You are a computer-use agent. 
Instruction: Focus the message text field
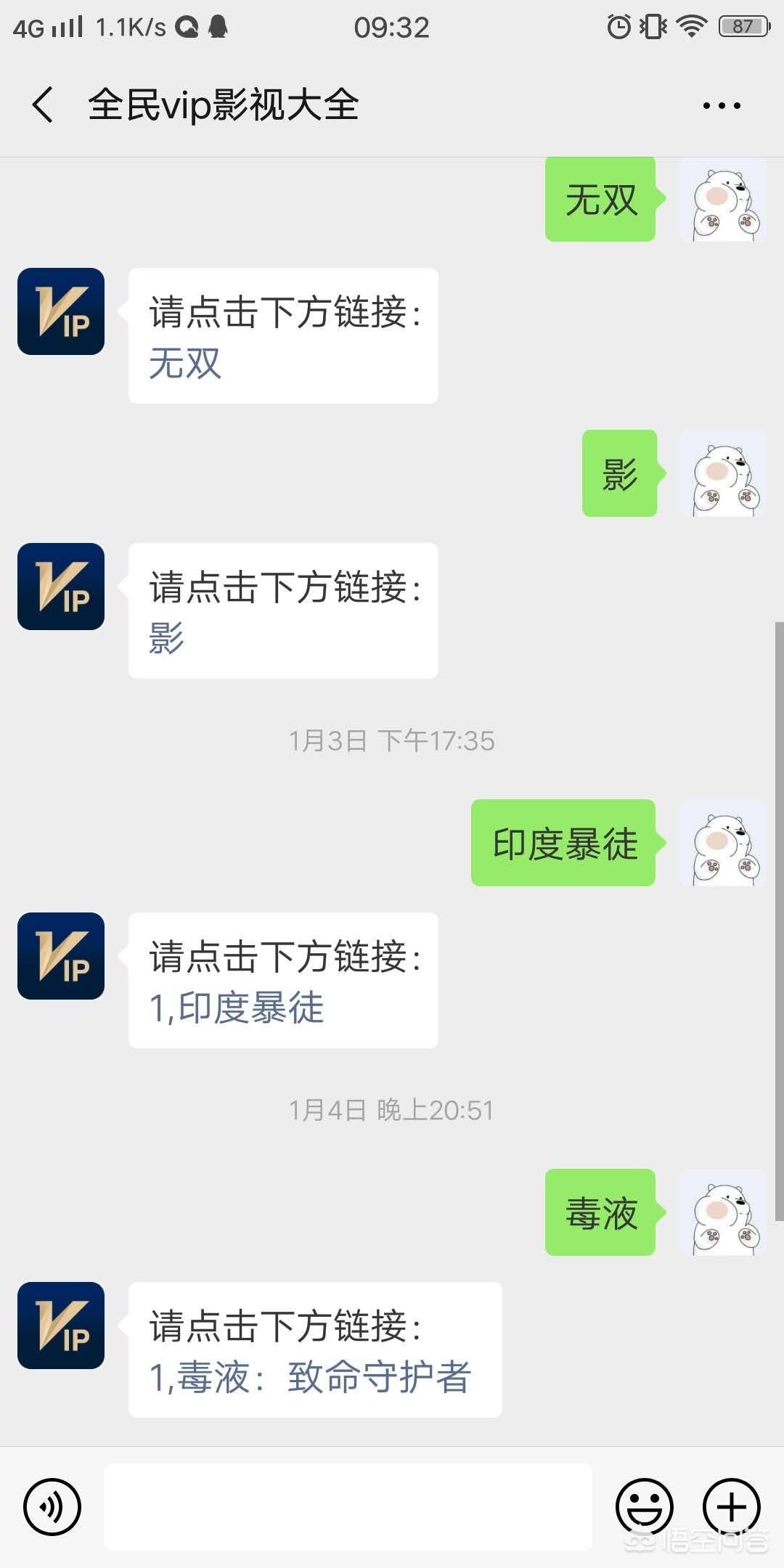click(x=348, y=1507)
